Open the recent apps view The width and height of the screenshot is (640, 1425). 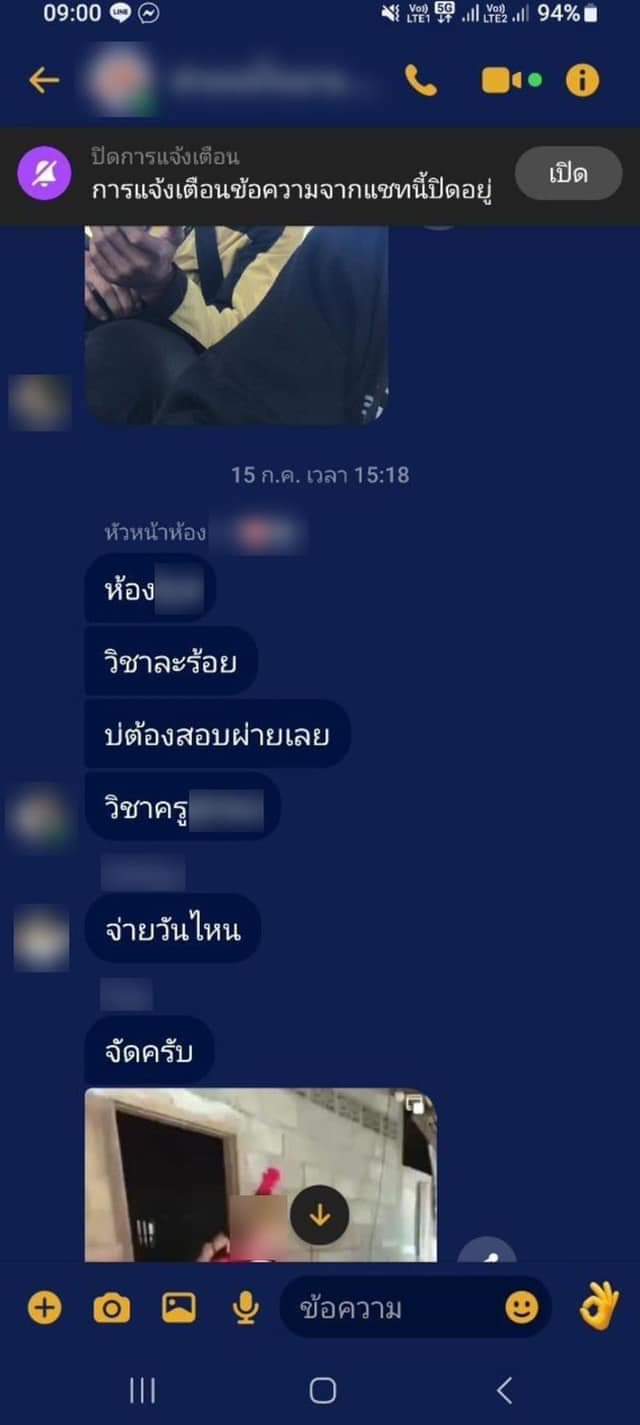[142, 1390]
